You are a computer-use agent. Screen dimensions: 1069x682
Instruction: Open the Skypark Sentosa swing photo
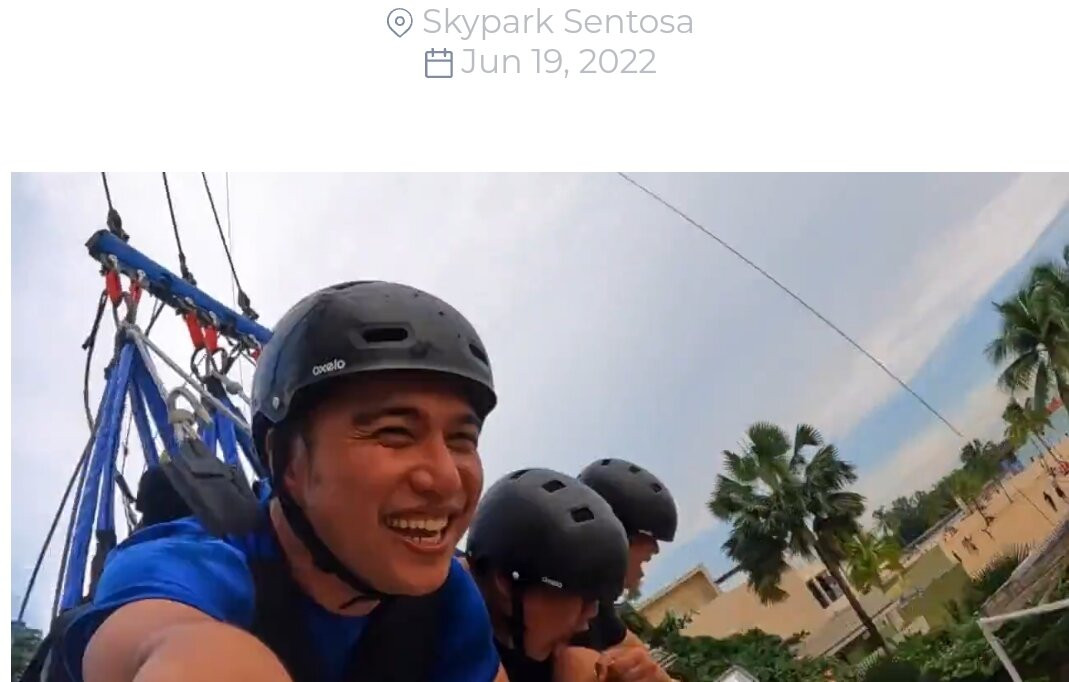click(x=539, y=427)
